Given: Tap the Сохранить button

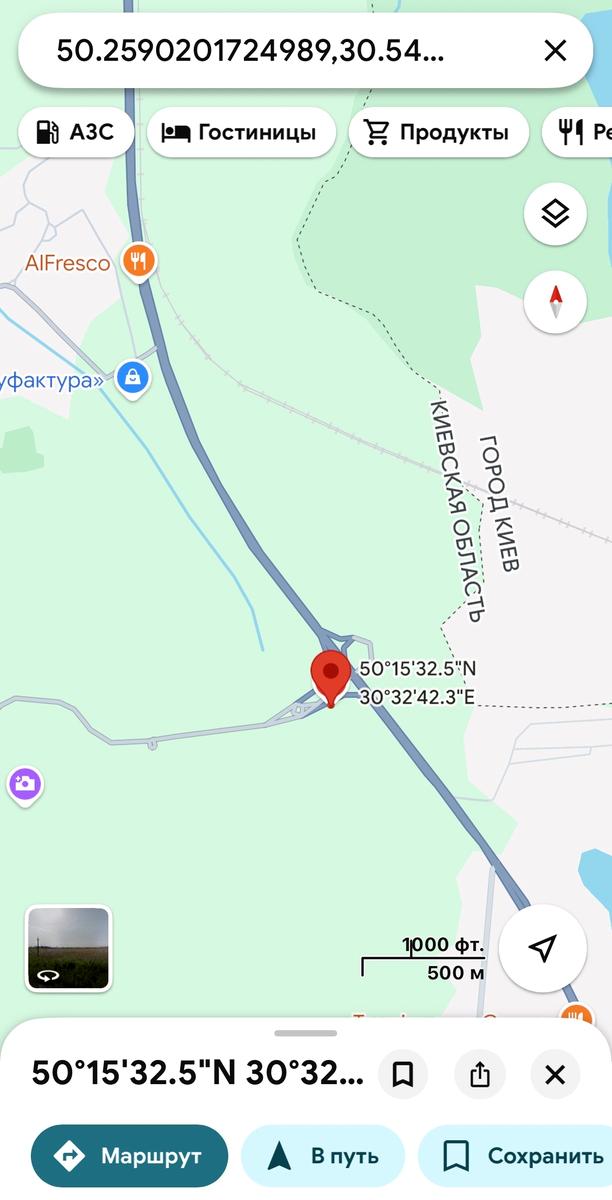Looking at the screenshot, I should (516, 1156).
